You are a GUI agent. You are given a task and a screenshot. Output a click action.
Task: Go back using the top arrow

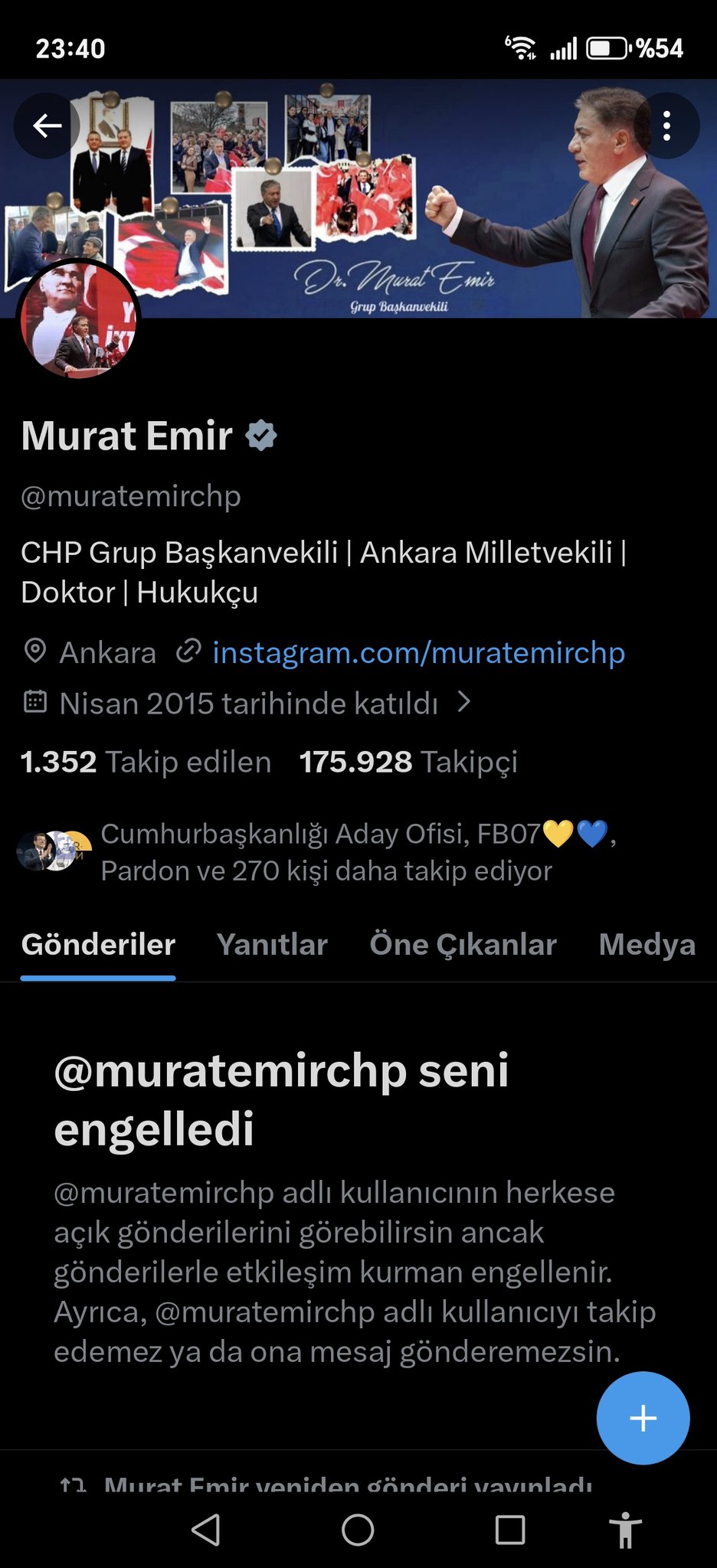pos(47,126)
